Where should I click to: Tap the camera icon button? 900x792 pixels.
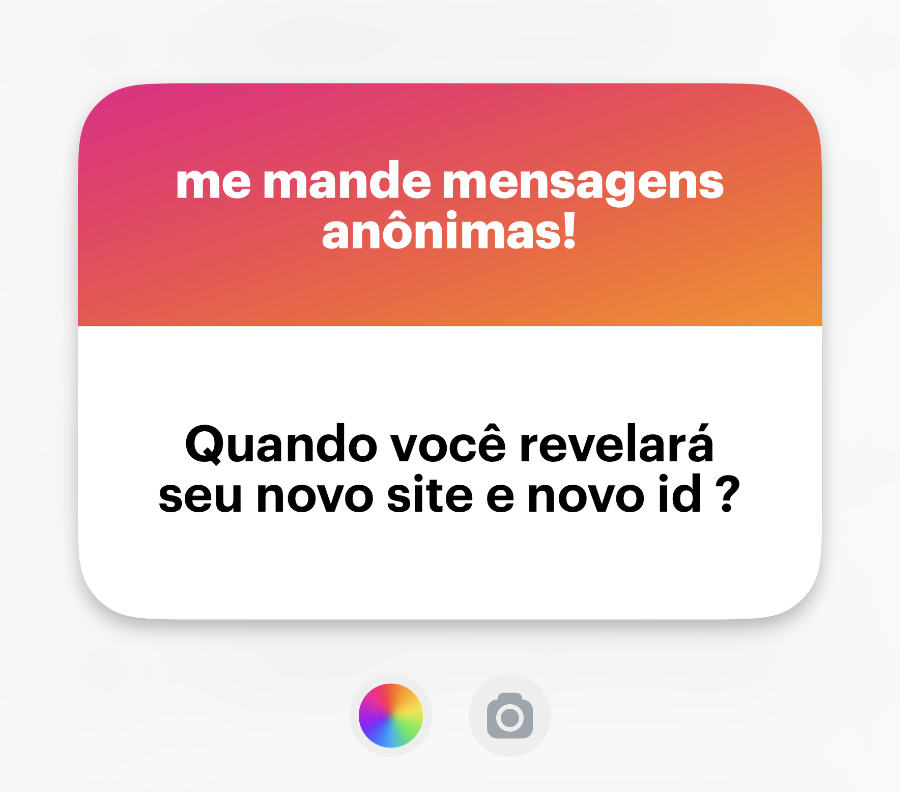click(509, 716)
